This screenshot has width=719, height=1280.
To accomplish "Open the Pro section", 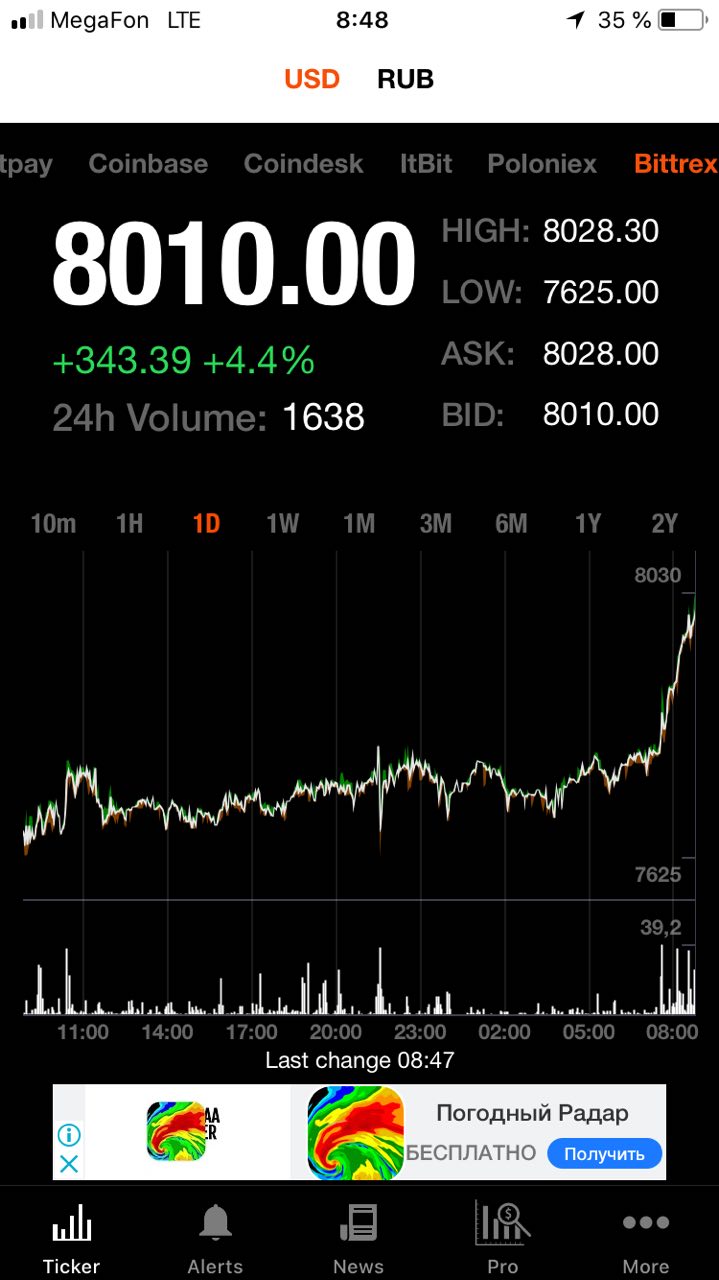I will tap(503, 1238).
